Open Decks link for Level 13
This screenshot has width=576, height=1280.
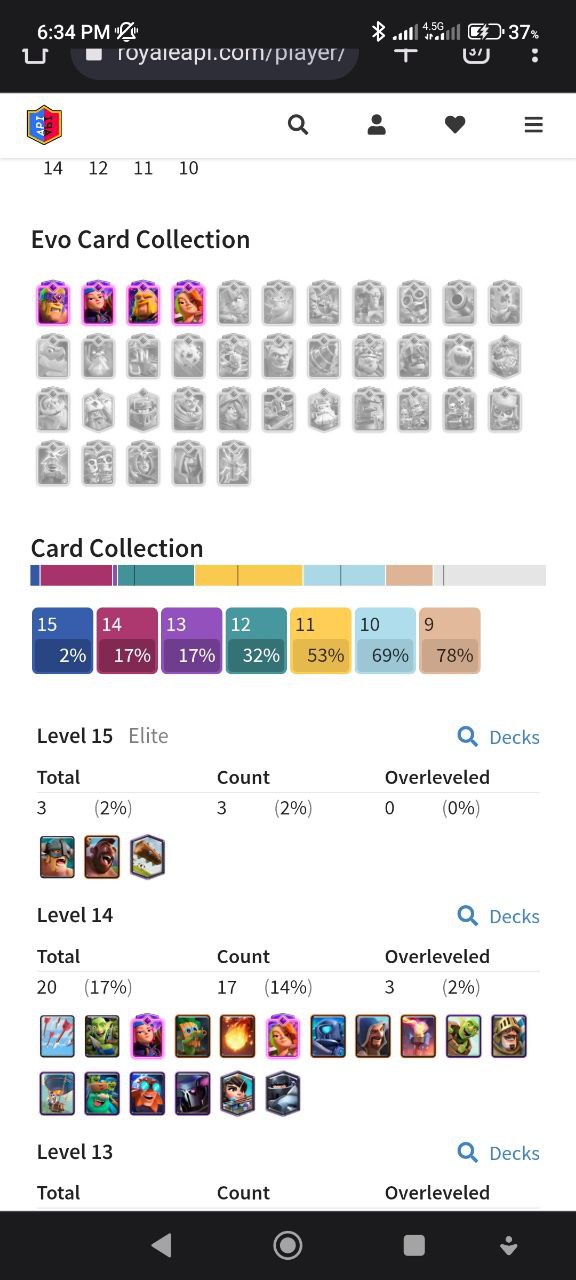coord(498,1153)
